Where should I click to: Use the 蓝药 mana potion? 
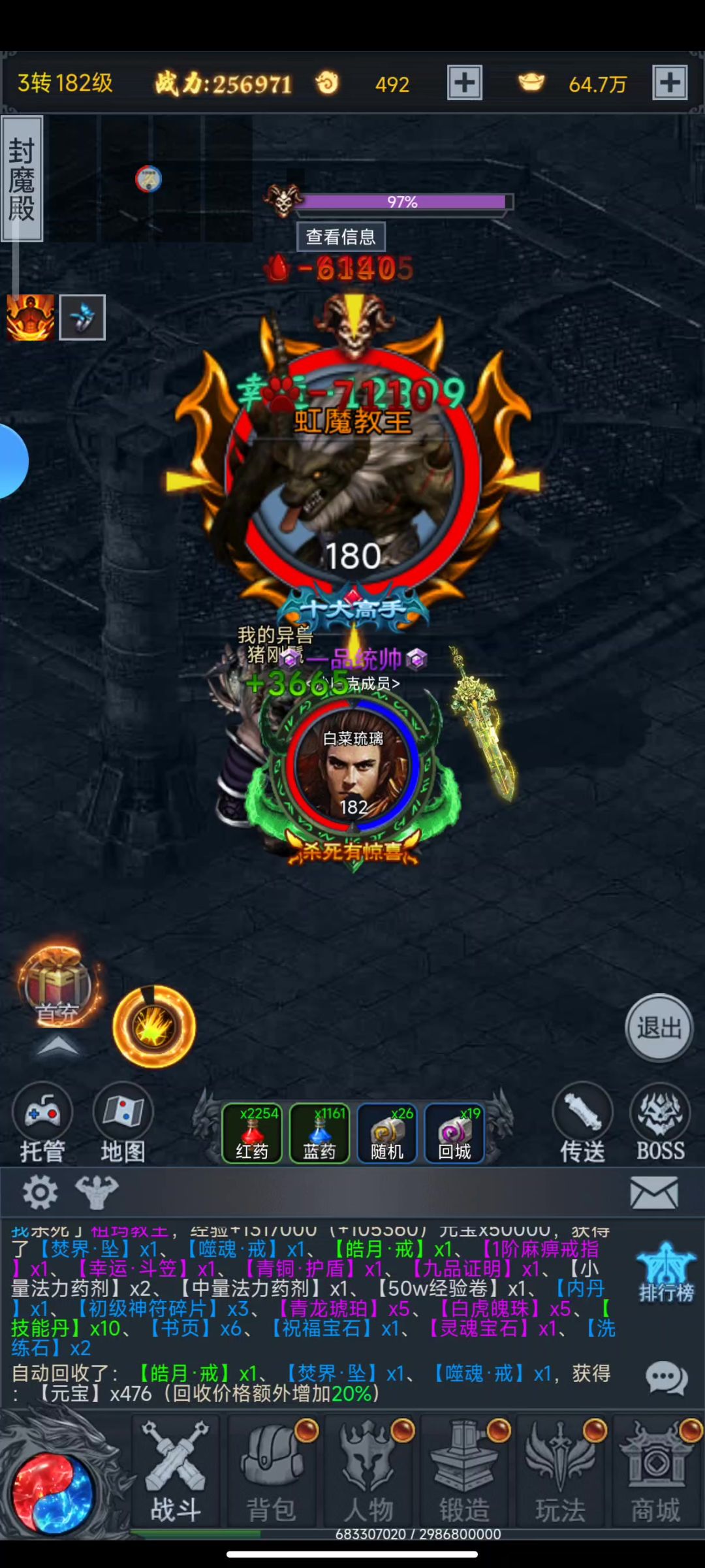click(319, 1132)
